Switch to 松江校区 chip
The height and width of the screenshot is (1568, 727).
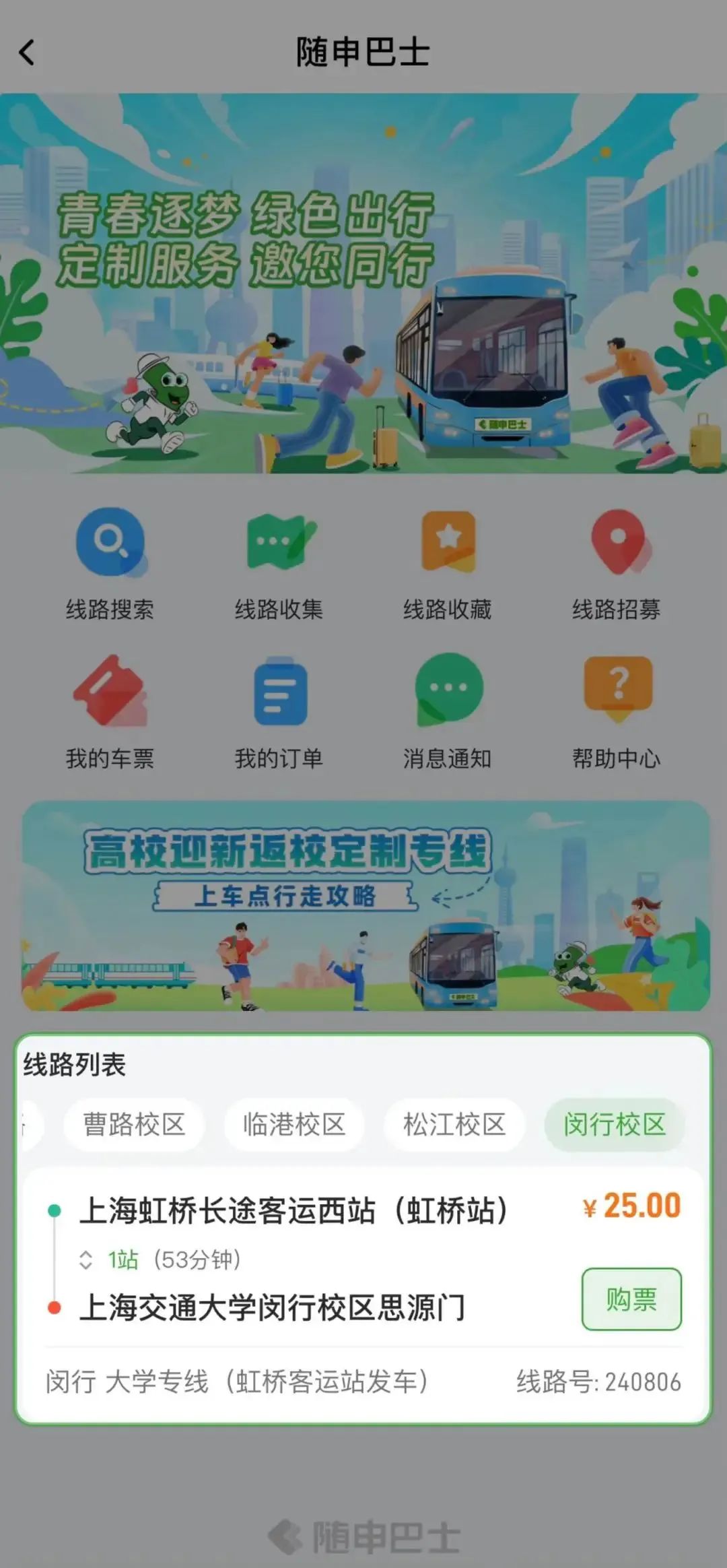454,1124
